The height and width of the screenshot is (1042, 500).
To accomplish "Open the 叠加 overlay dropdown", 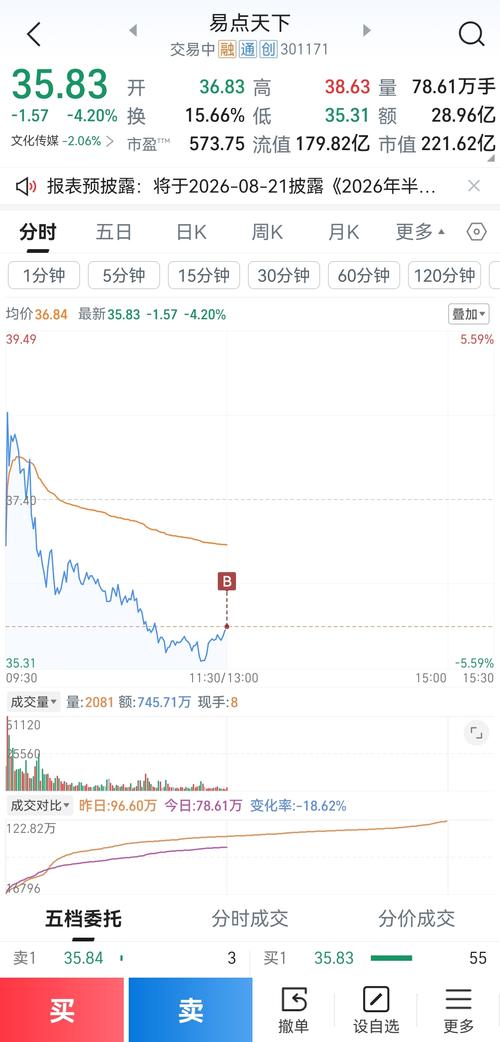I will pyautogui.click(x=469, y=314).
